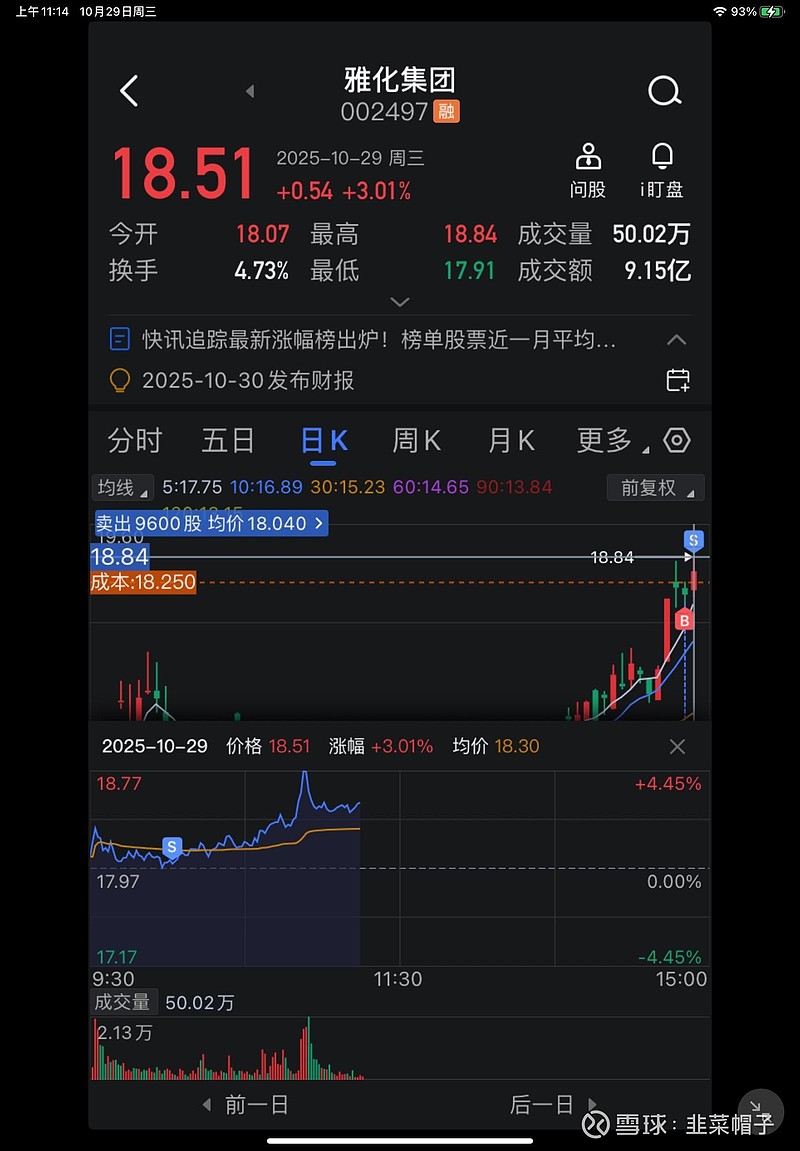Open the 前复权 adjustment dropdown
This screenshot has height=1151, width=800.
tap(655, 488)
